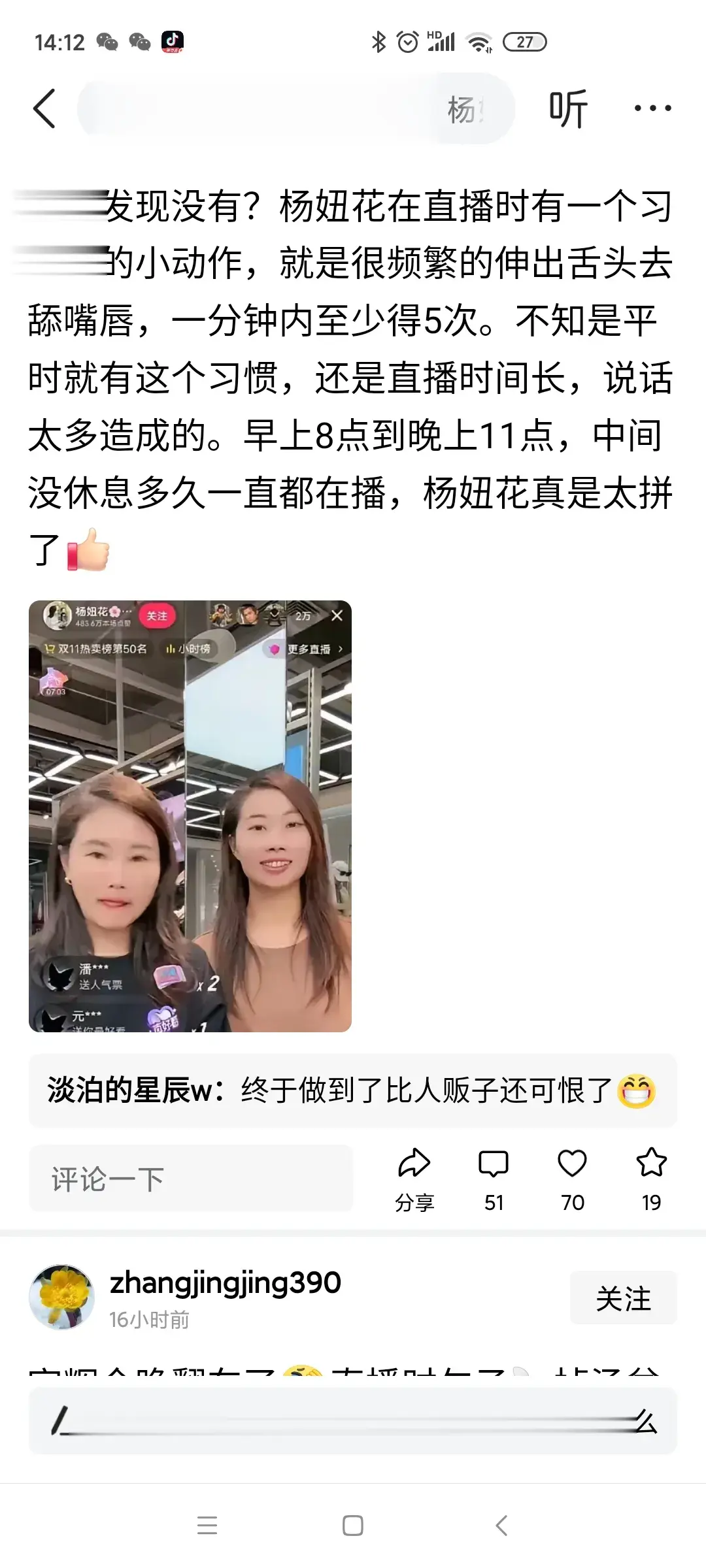
Task: Open the 51 comments
Action: 494,1179
